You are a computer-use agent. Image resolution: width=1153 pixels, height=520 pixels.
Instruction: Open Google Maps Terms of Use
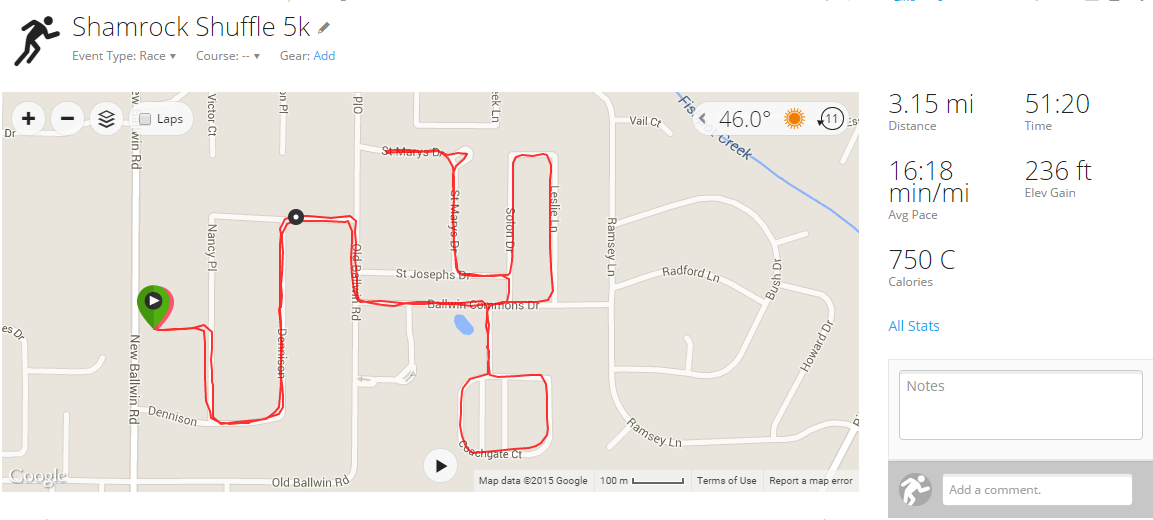click(x=726, y=481)
